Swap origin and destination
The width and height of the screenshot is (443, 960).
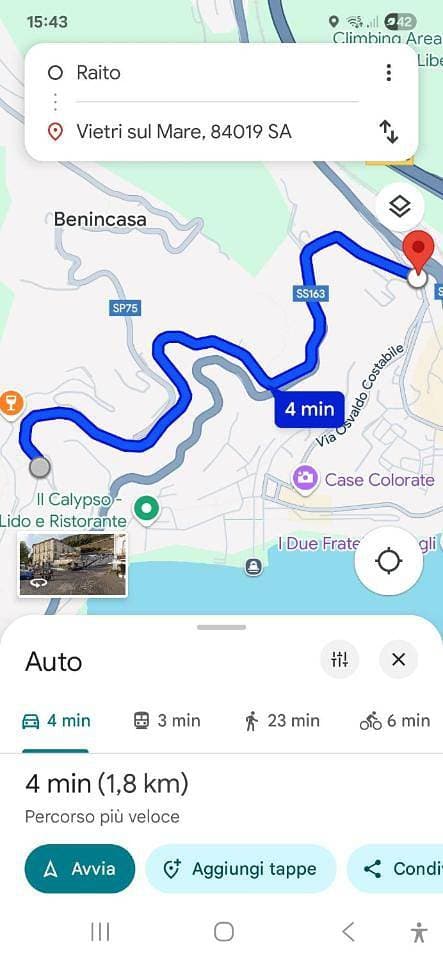tap(389, 132)
